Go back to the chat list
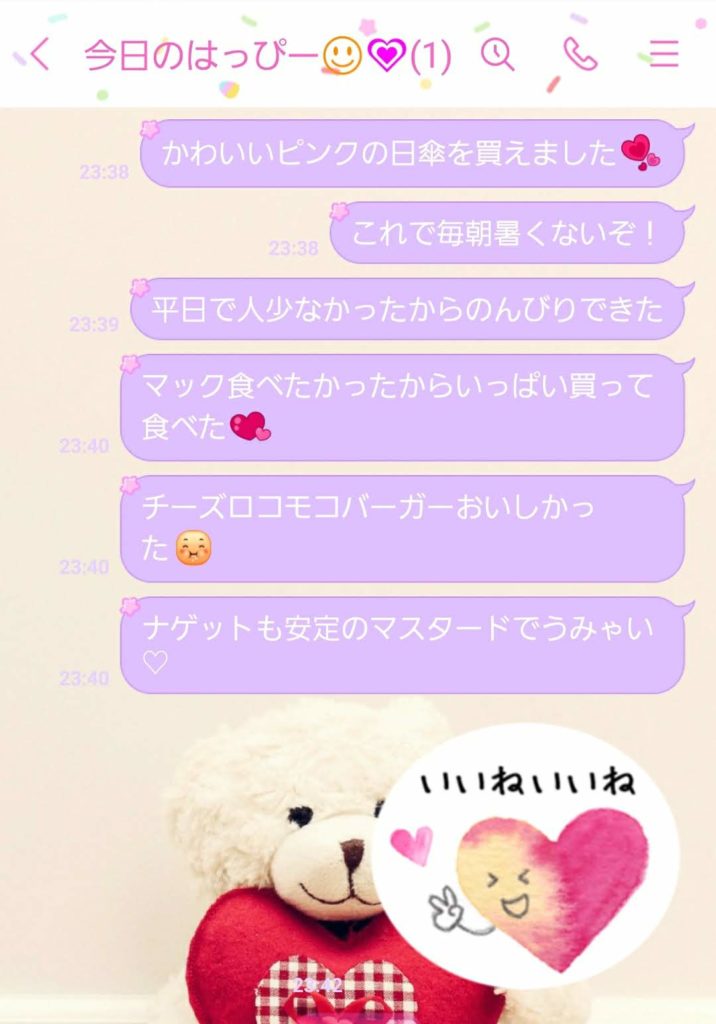The width and height of the screenshot is (716, 1024). pos(38,54)
